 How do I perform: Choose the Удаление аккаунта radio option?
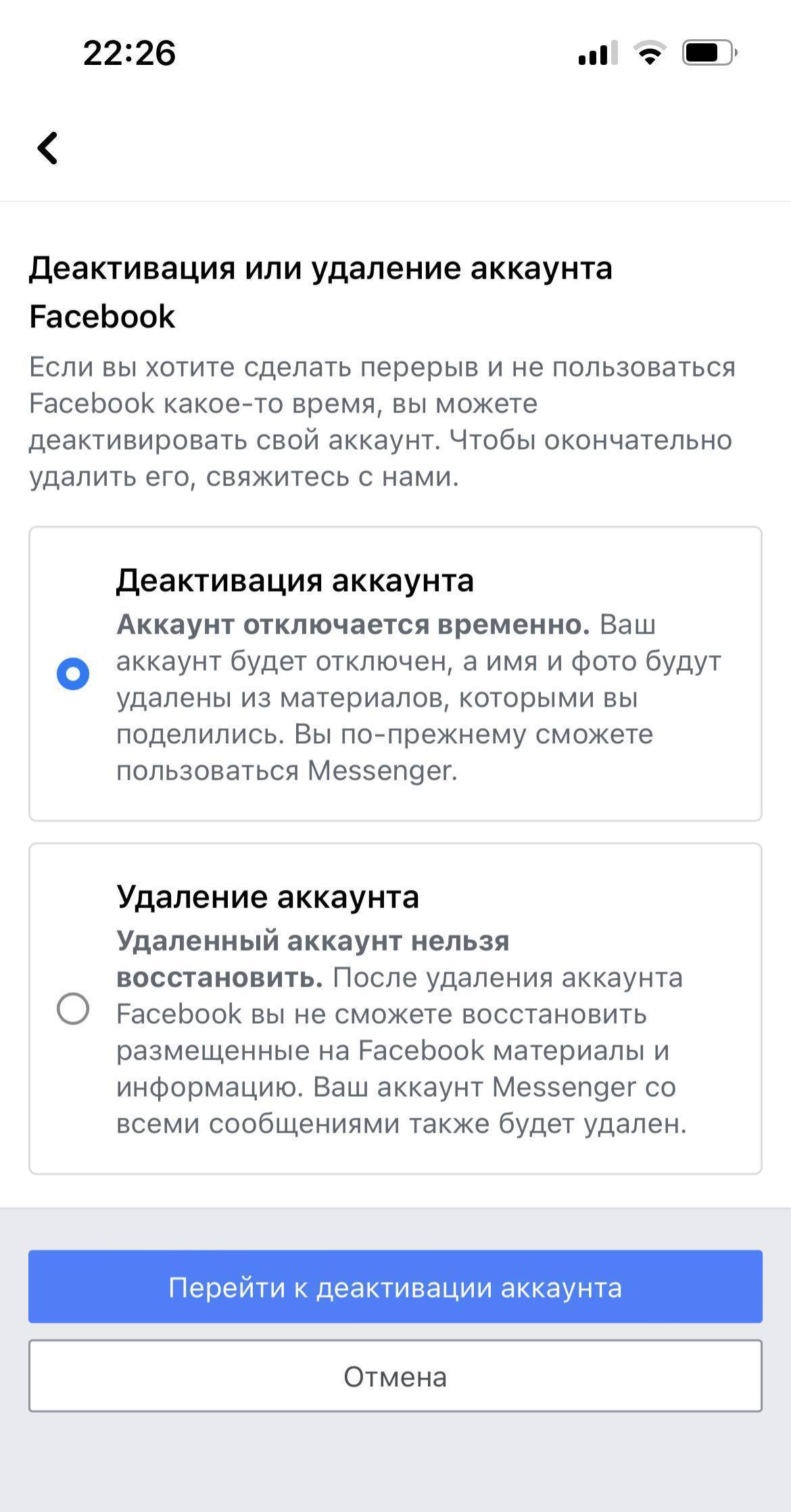pos(73,1008)
